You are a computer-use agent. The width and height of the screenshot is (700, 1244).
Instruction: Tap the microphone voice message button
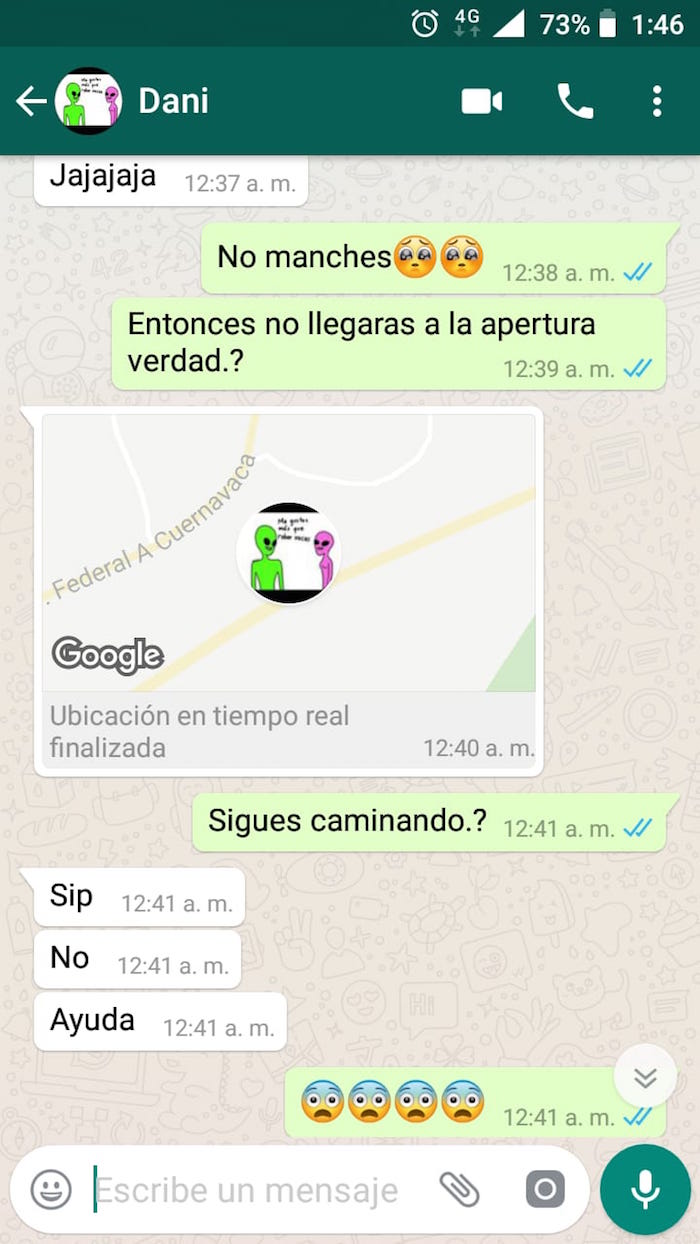tap(645, 1190)
